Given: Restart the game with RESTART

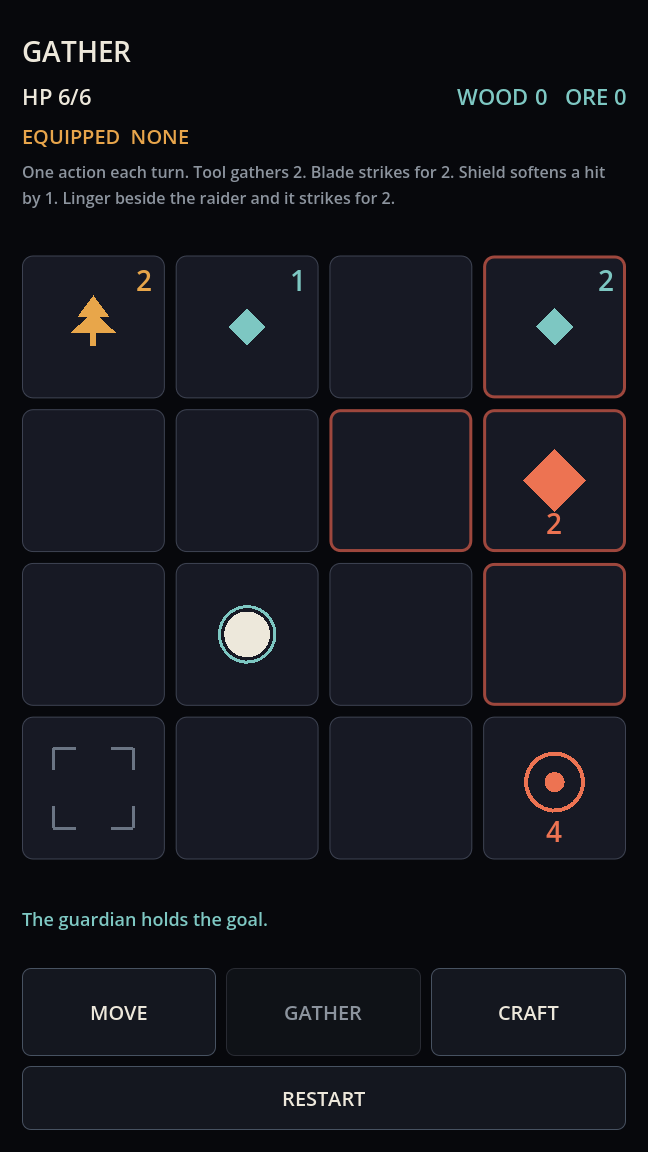Looking at the screenshot, I should click(x=324, y=1098).
